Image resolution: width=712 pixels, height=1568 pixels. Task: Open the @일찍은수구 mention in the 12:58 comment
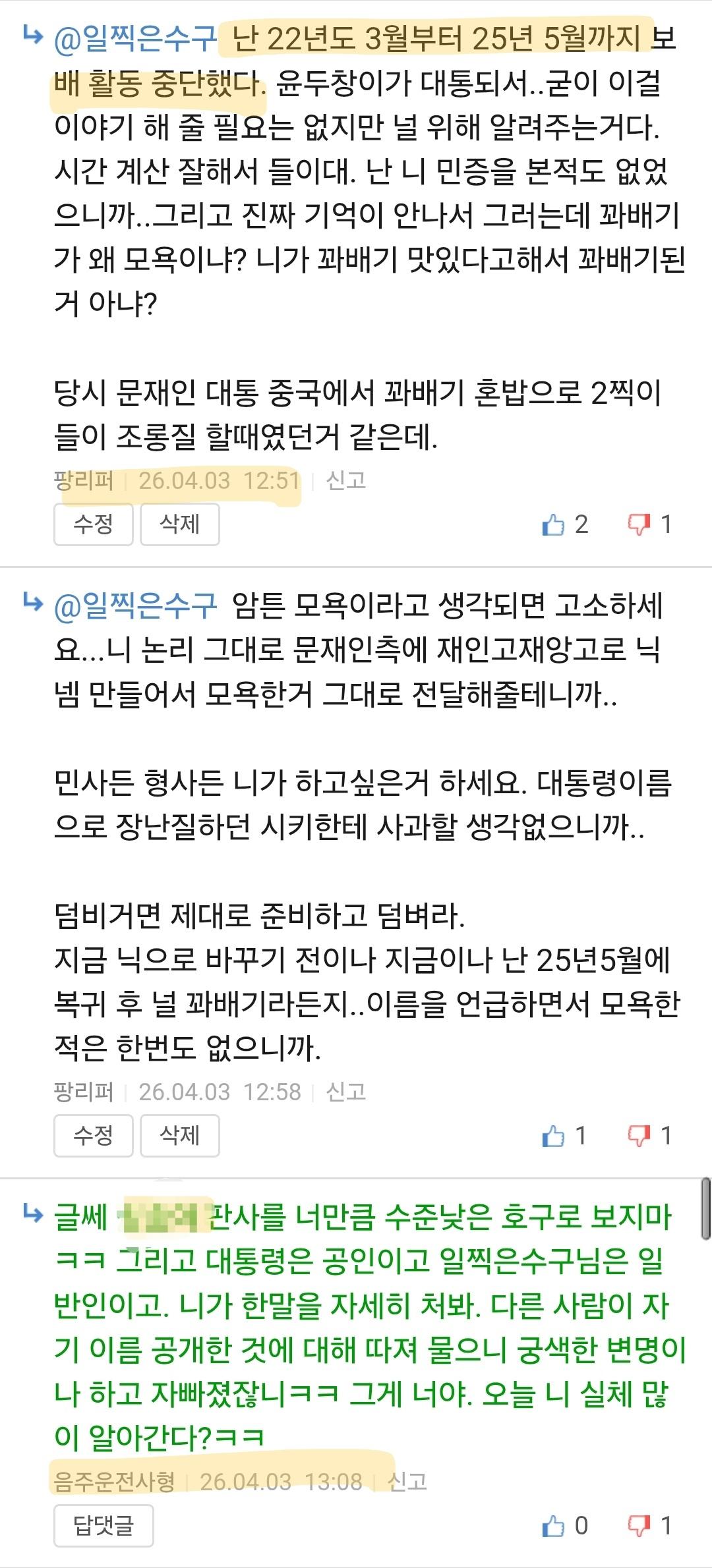[135, 605]
